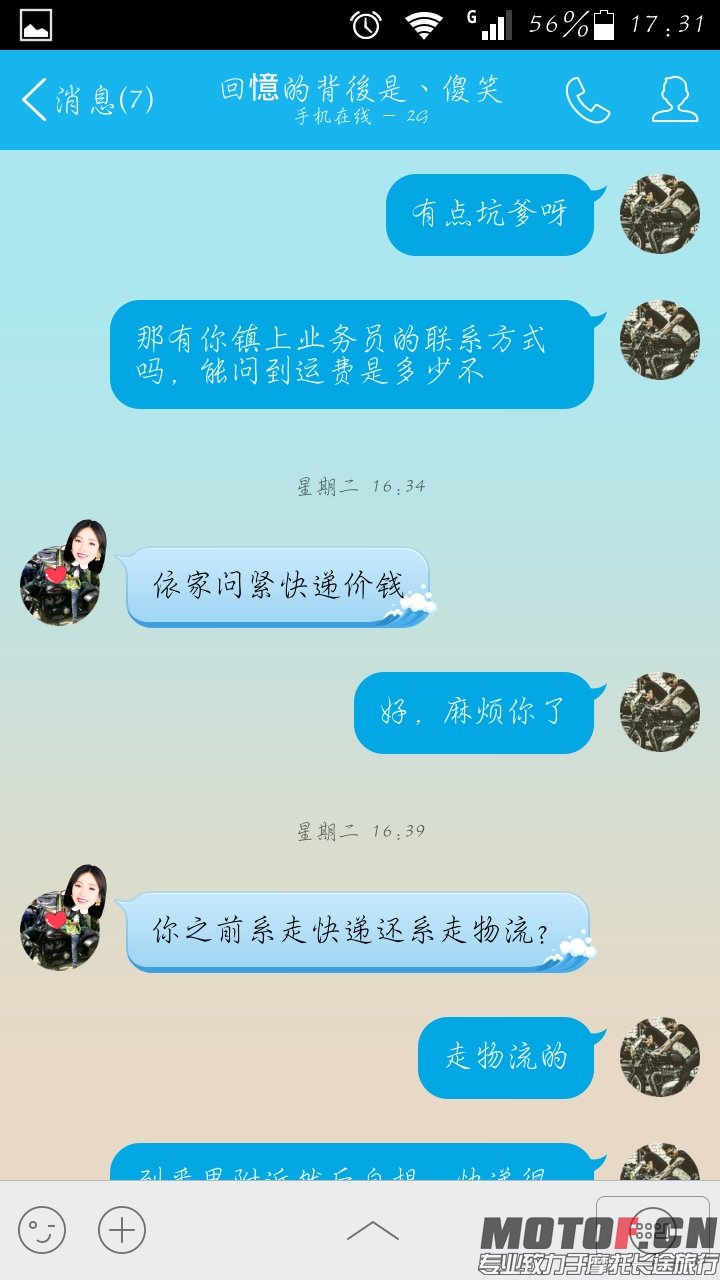Open my avatar beside 有点坑爹呀
The width and height of the screenshot is (720, 1280).
[659, 214]
